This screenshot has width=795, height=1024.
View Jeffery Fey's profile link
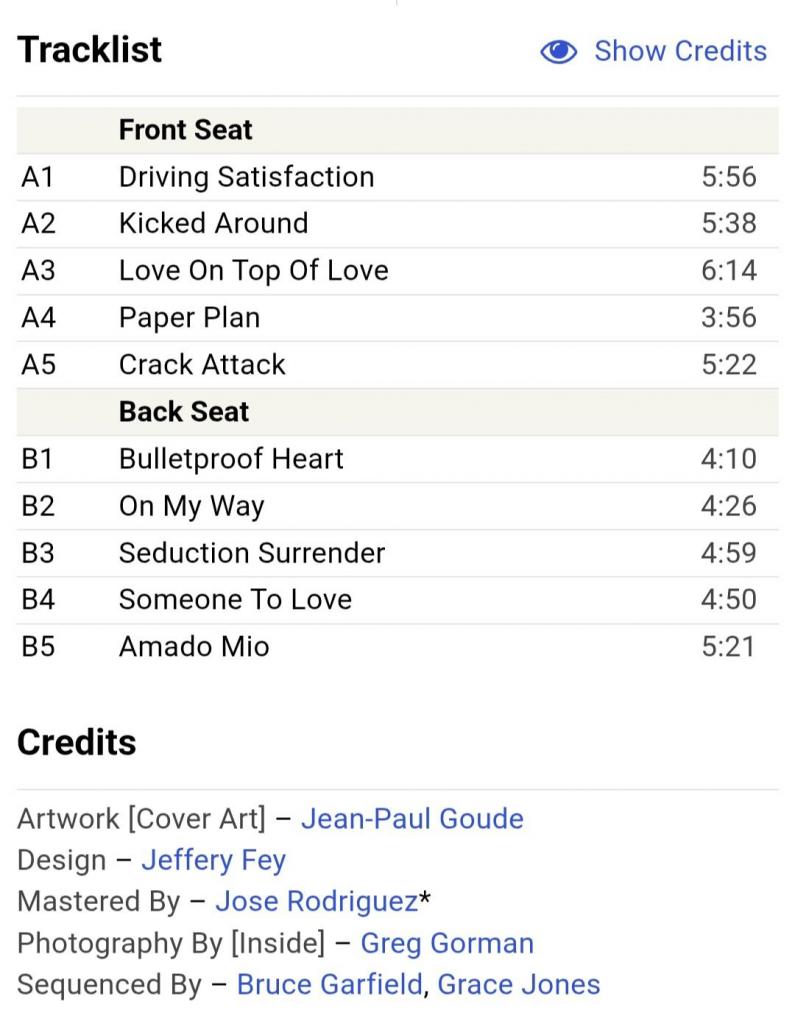(x=213, y=860)
